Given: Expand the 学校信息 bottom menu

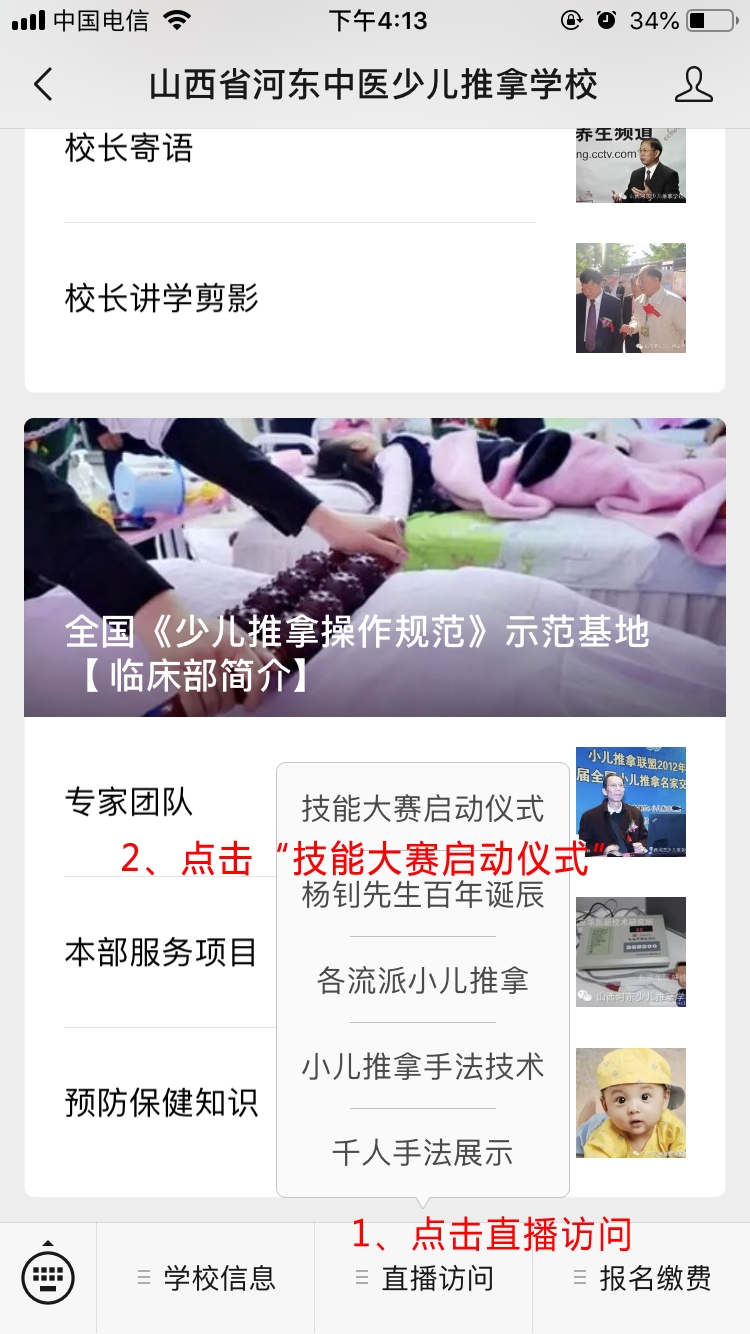Looking at the screenshot, I should (x=206, y=1278).
